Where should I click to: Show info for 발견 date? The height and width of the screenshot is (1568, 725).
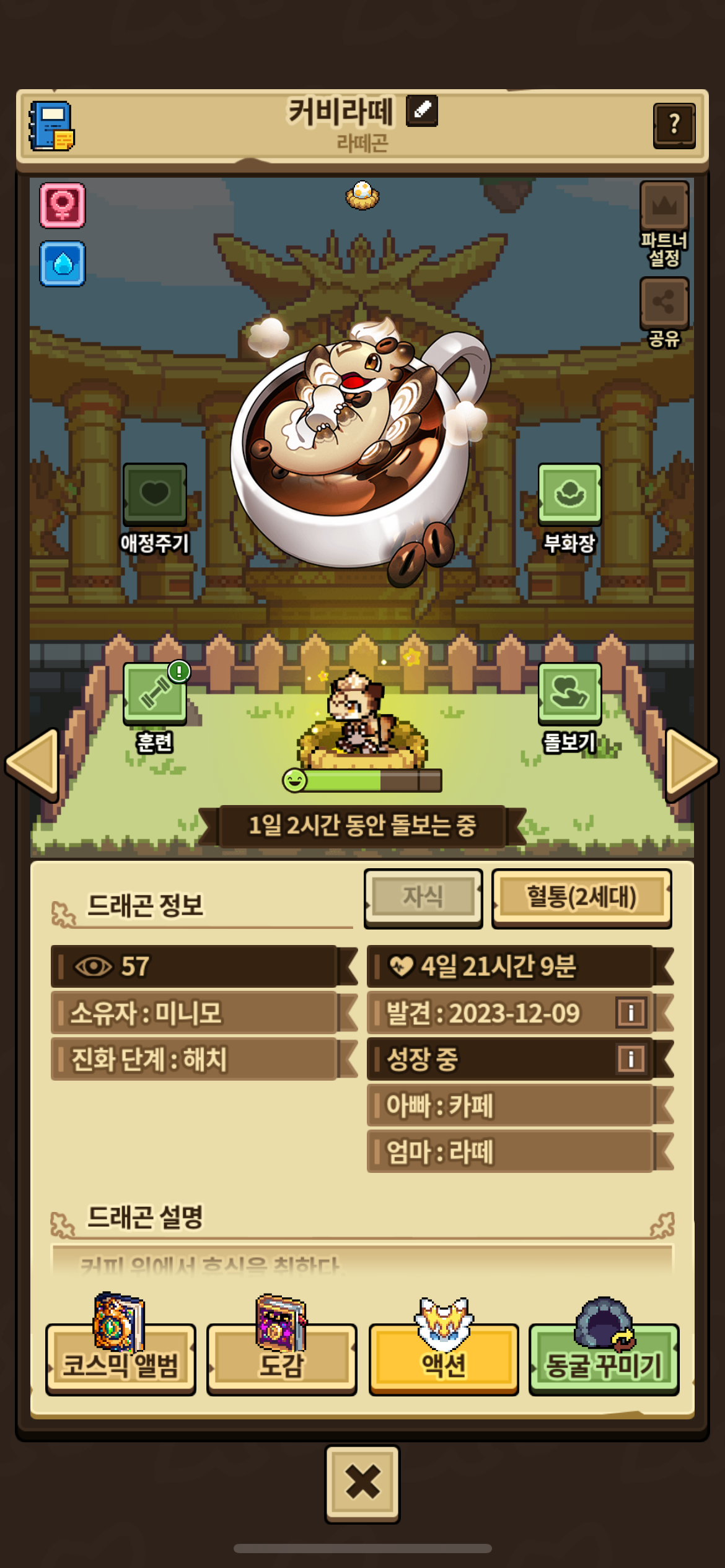(631, 1013)
